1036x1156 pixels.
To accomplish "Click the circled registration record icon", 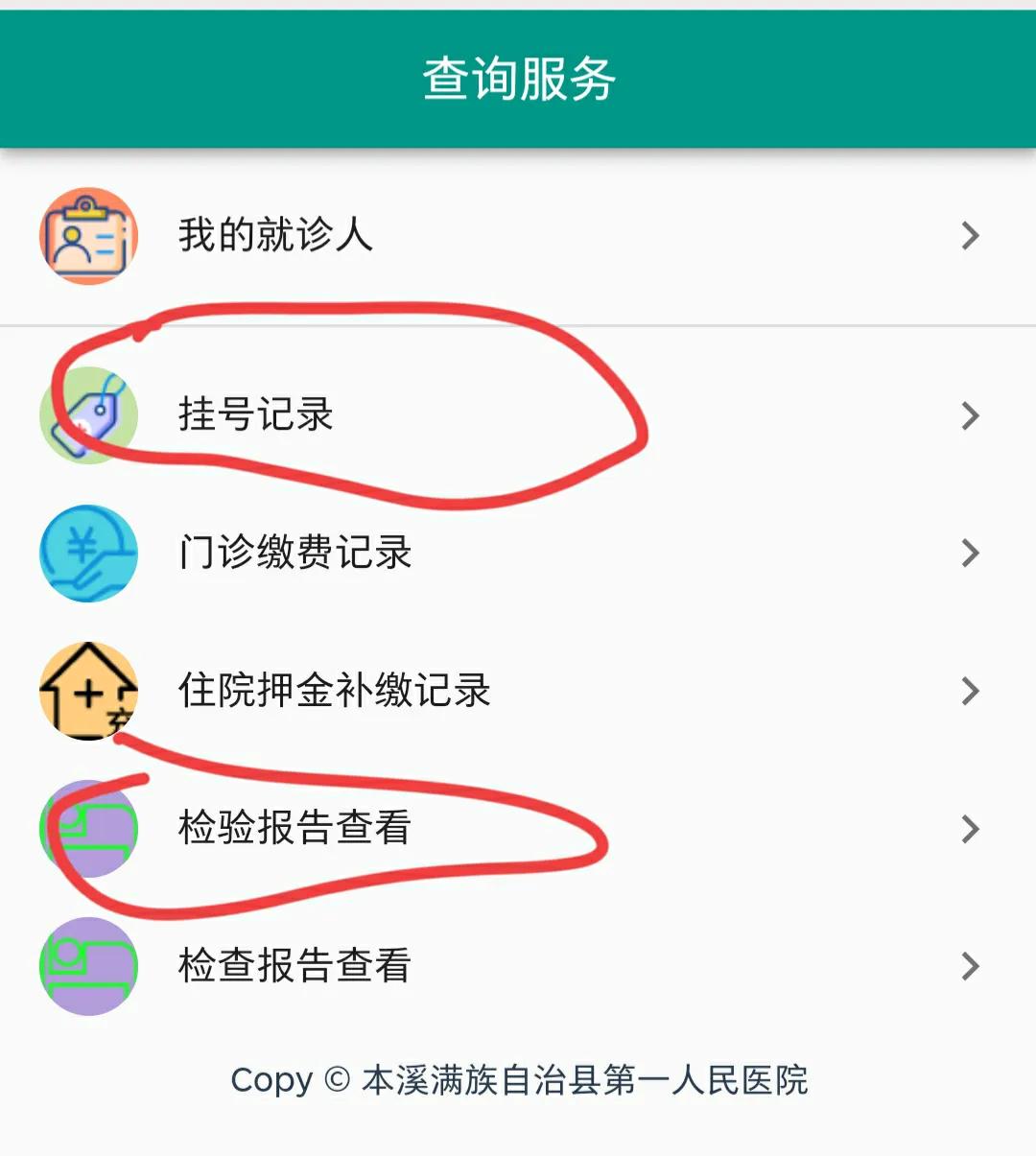I will pyautogui.click(x=88, y=415).
